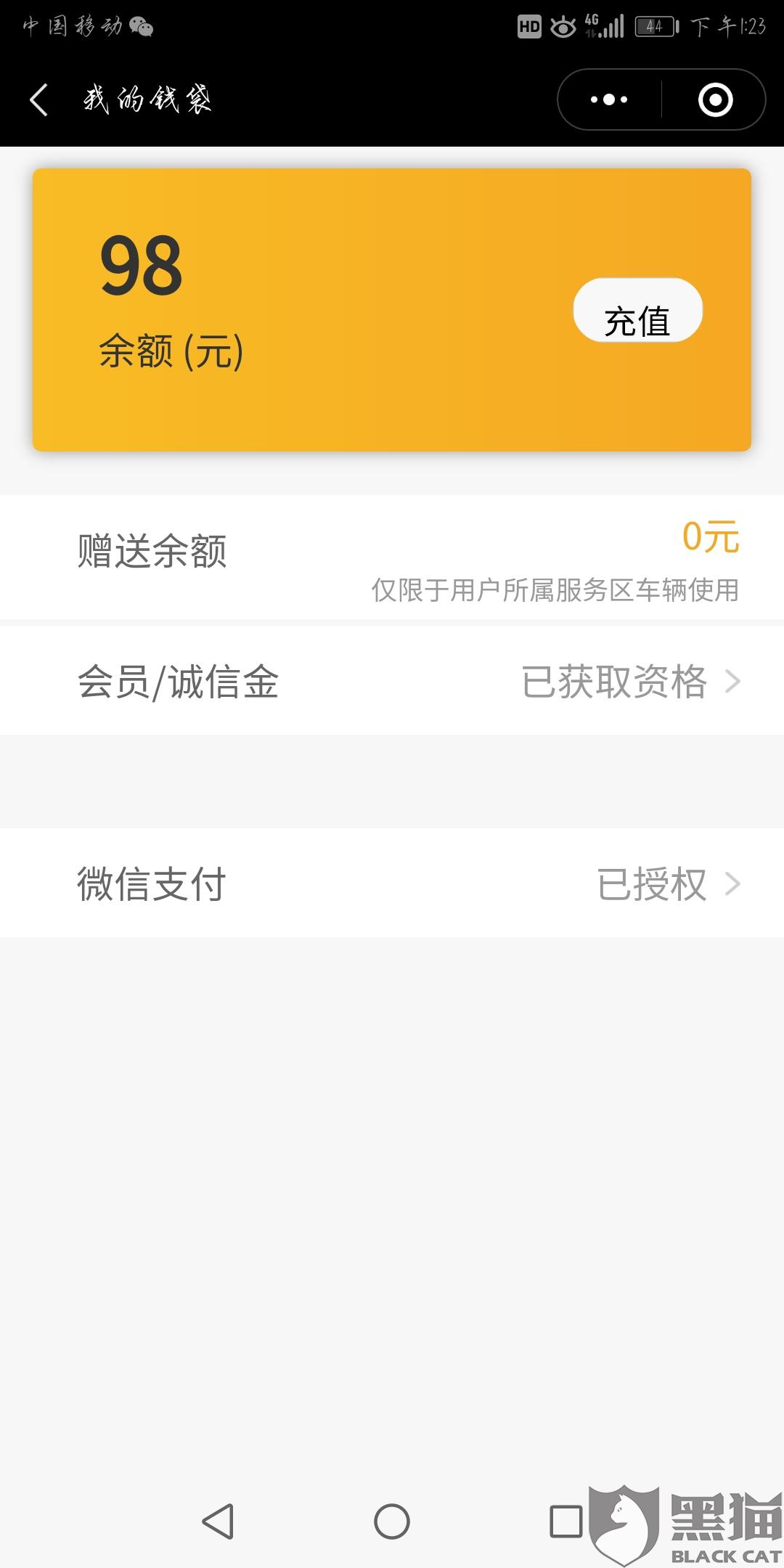Tap the 充值 recharge button
The height and width of the screenshot is (1568, 784).
tap(637, 311)
